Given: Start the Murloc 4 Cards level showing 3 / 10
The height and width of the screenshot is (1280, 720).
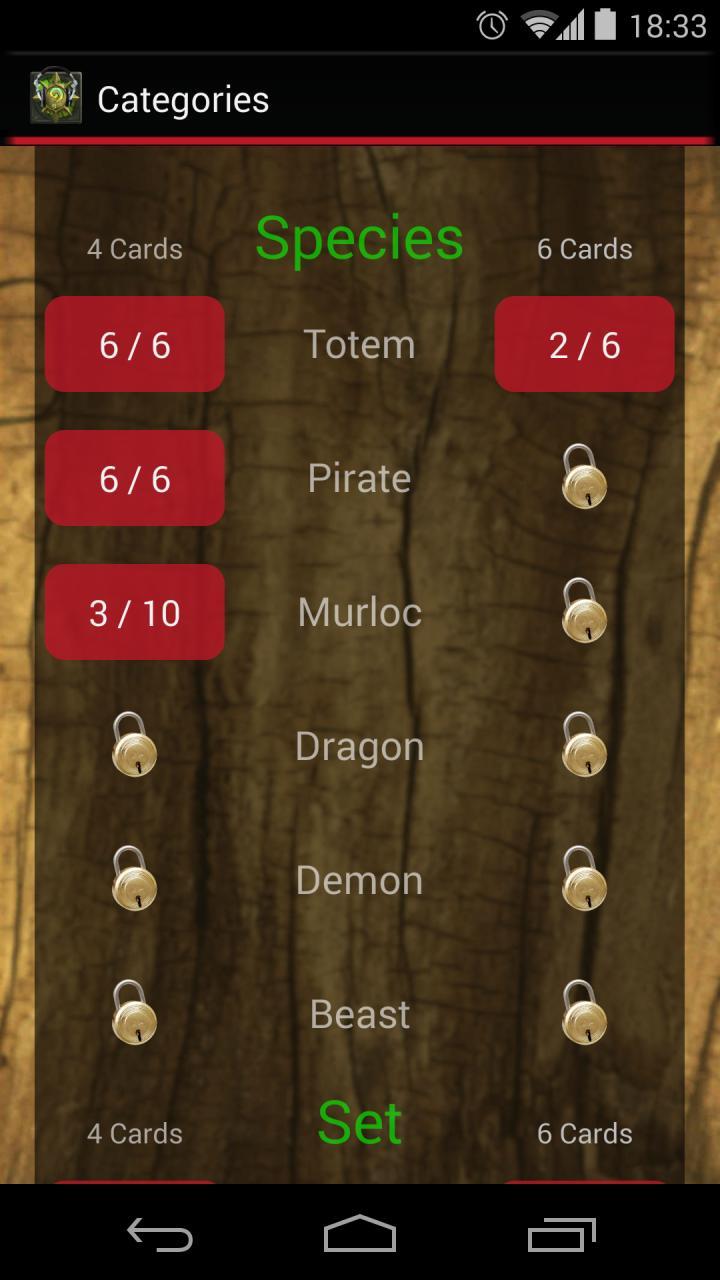Looking at the screenshot, I should point(134,612).
